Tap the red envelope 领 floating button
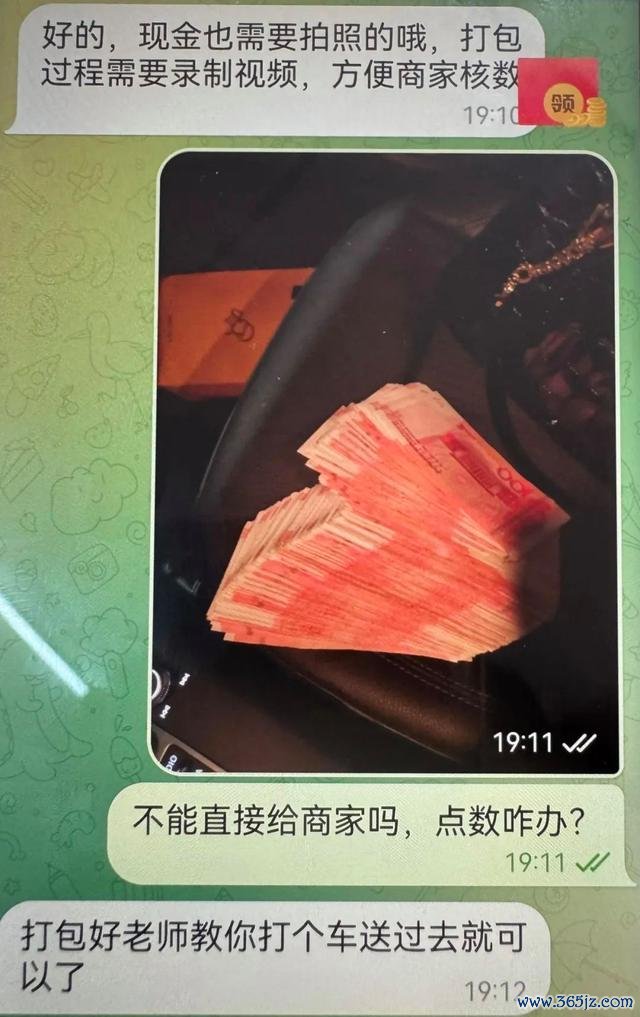The image size is (640, 1017). tap(561, 92)
